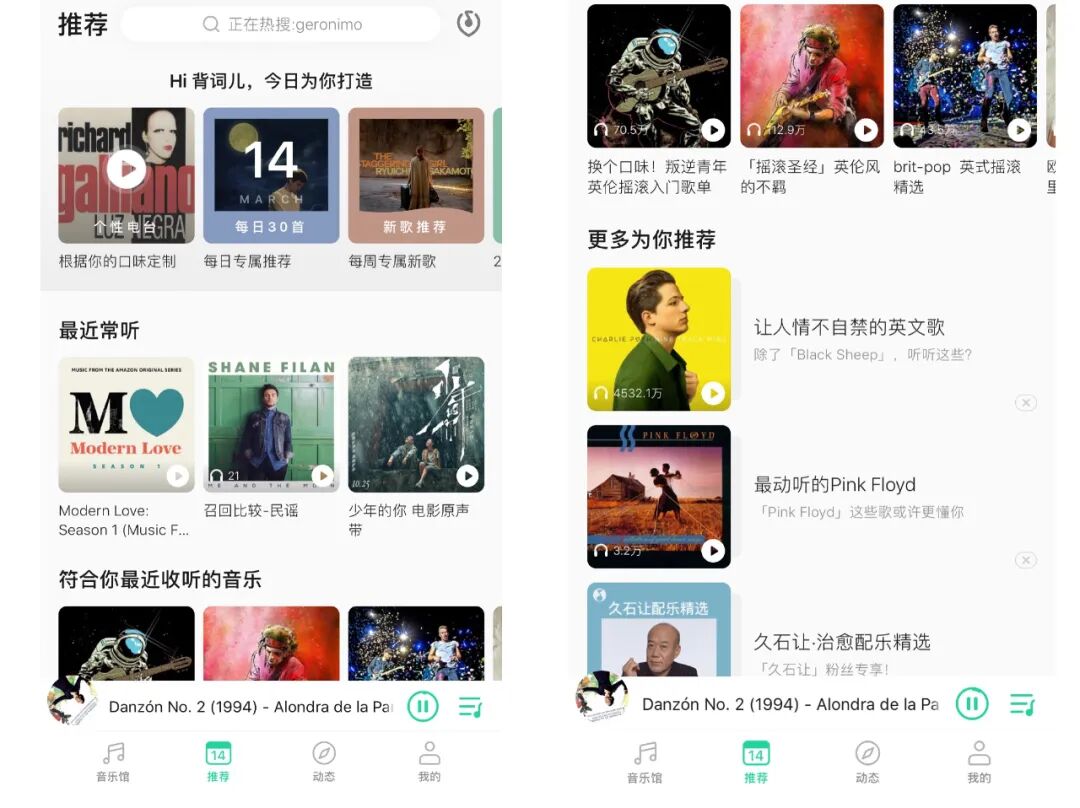The width and height of the screenshot is (1080, 808).
Task: Open the 最动听的Pink Floyd recommendation
Action: coord(834,485)
